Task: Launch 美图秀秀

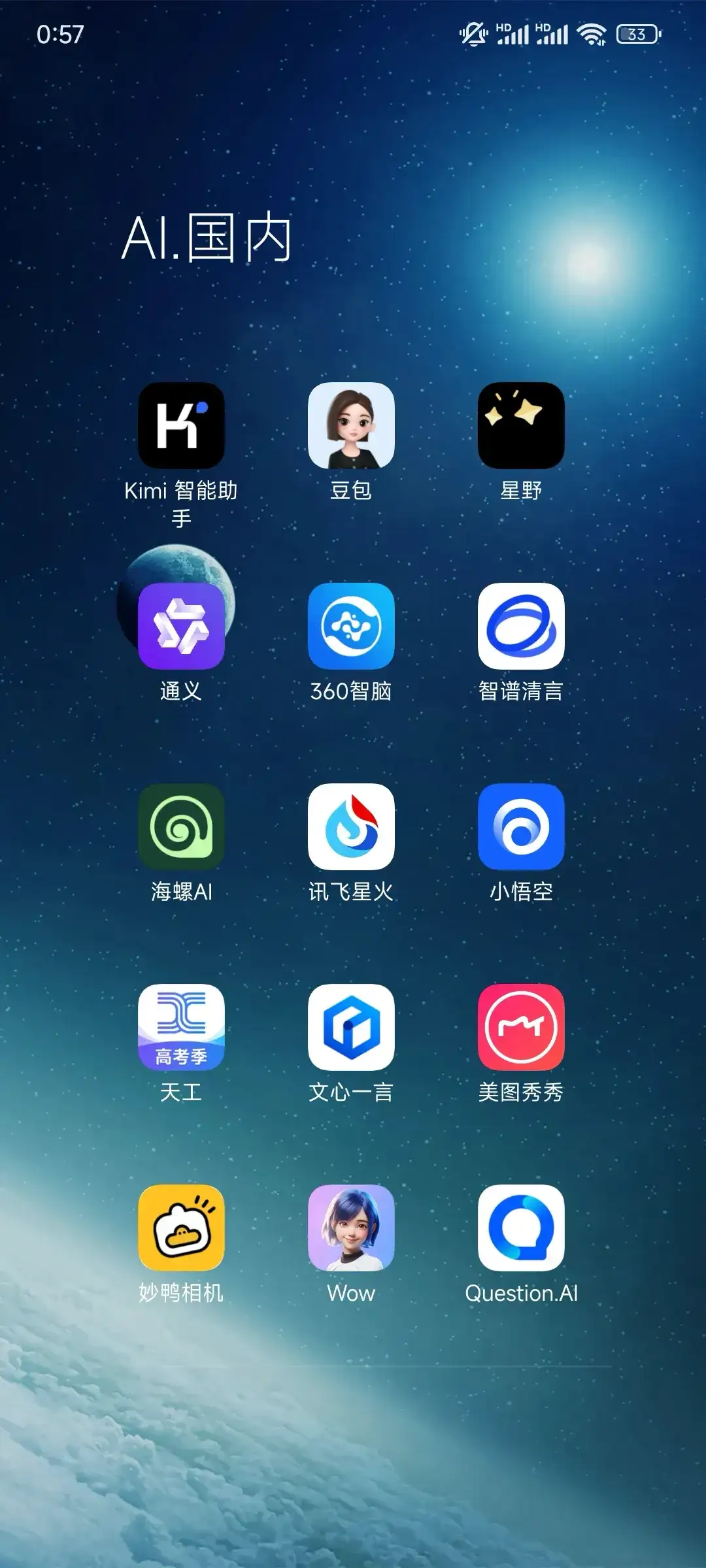Action: point(521,1027)
